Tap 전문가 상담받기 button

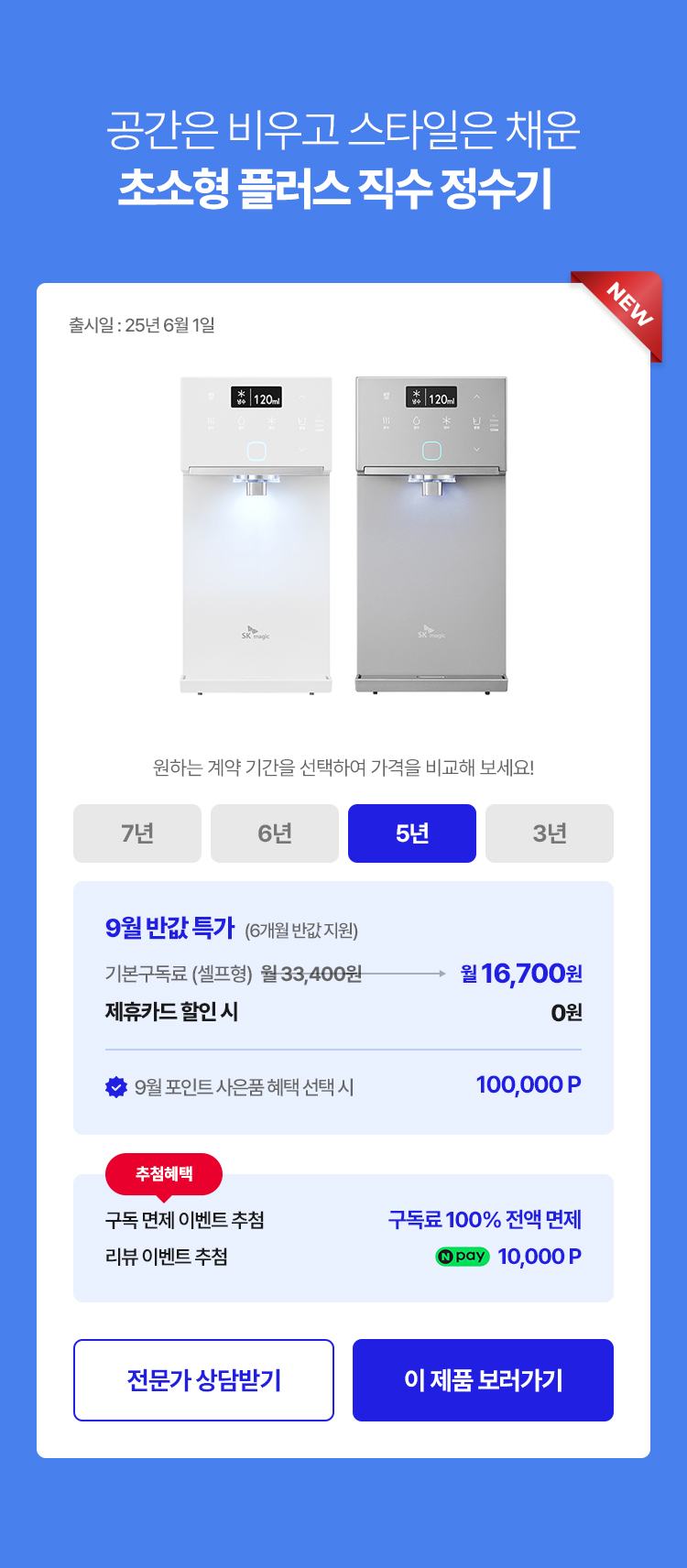(203, 1380)
